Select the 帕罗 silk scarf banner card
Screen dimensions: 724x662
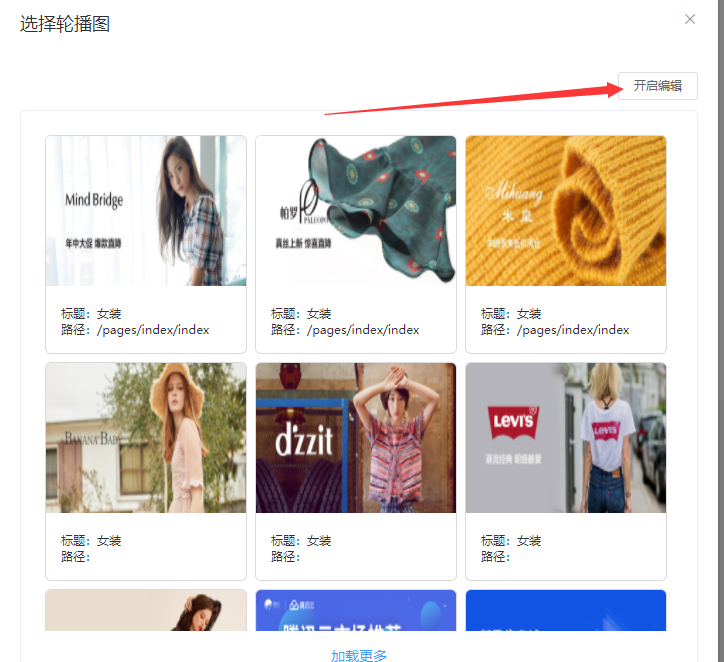click(356, 212)
